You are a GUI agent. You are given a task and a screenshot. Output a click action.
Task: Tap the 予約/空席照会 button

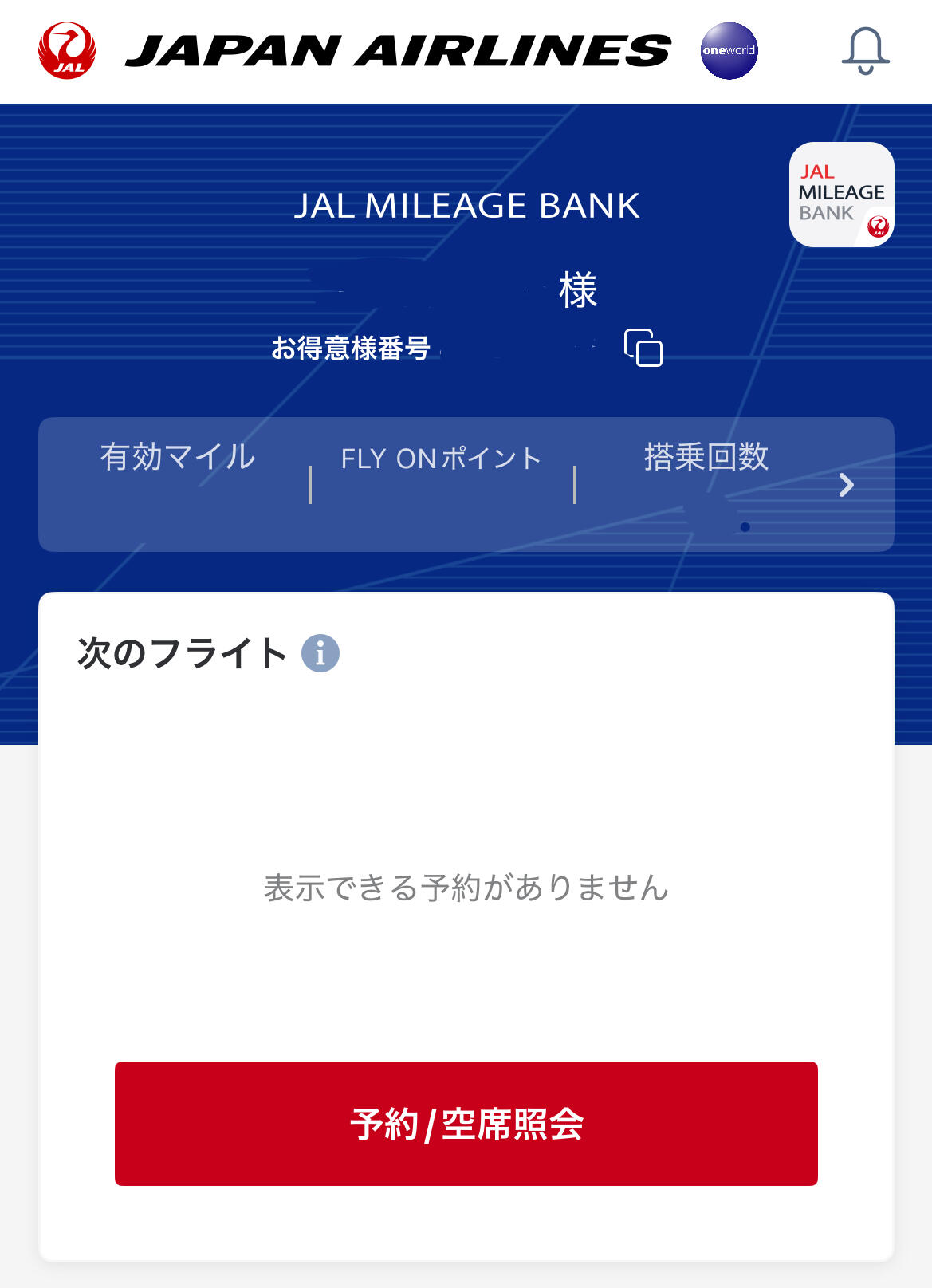point(466,1123)
